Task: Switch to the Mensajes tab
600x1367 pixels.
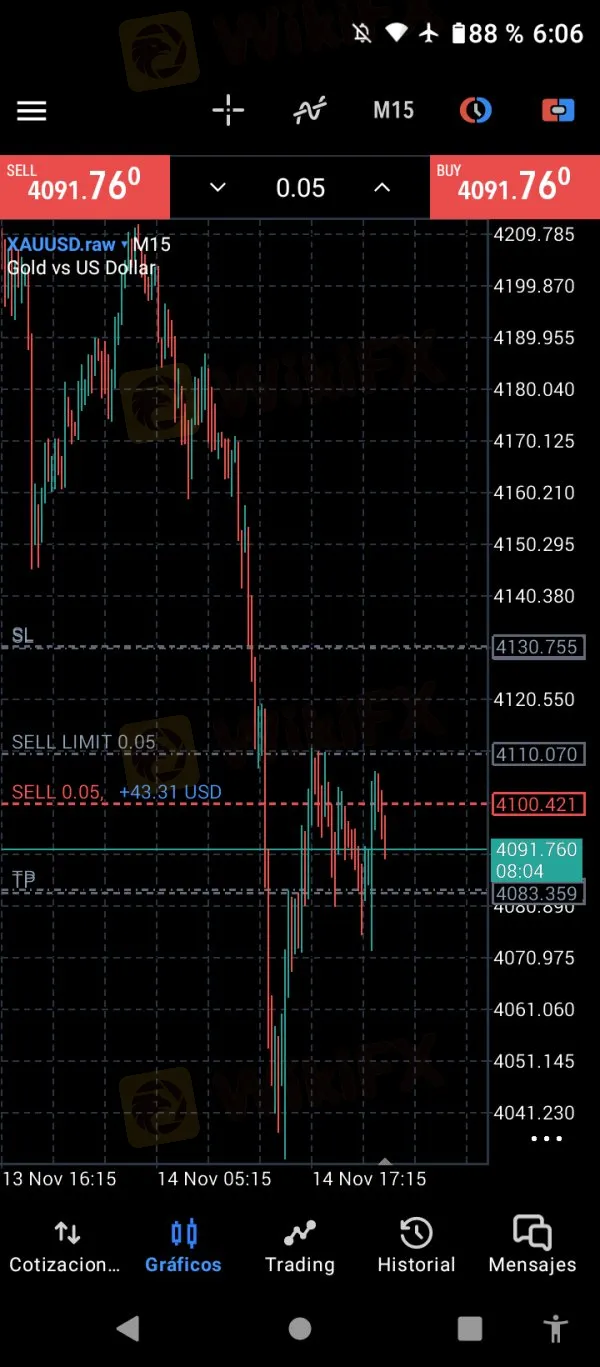Action: pos(532,1245)
